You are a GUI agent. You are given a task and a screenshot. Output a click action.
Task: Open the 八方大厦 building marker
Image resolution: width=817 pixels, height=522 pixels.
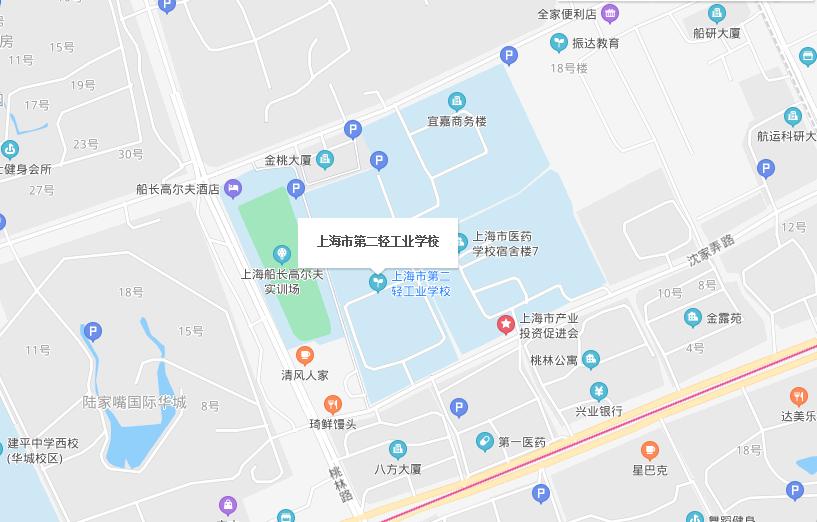click(x=398, y=450)
